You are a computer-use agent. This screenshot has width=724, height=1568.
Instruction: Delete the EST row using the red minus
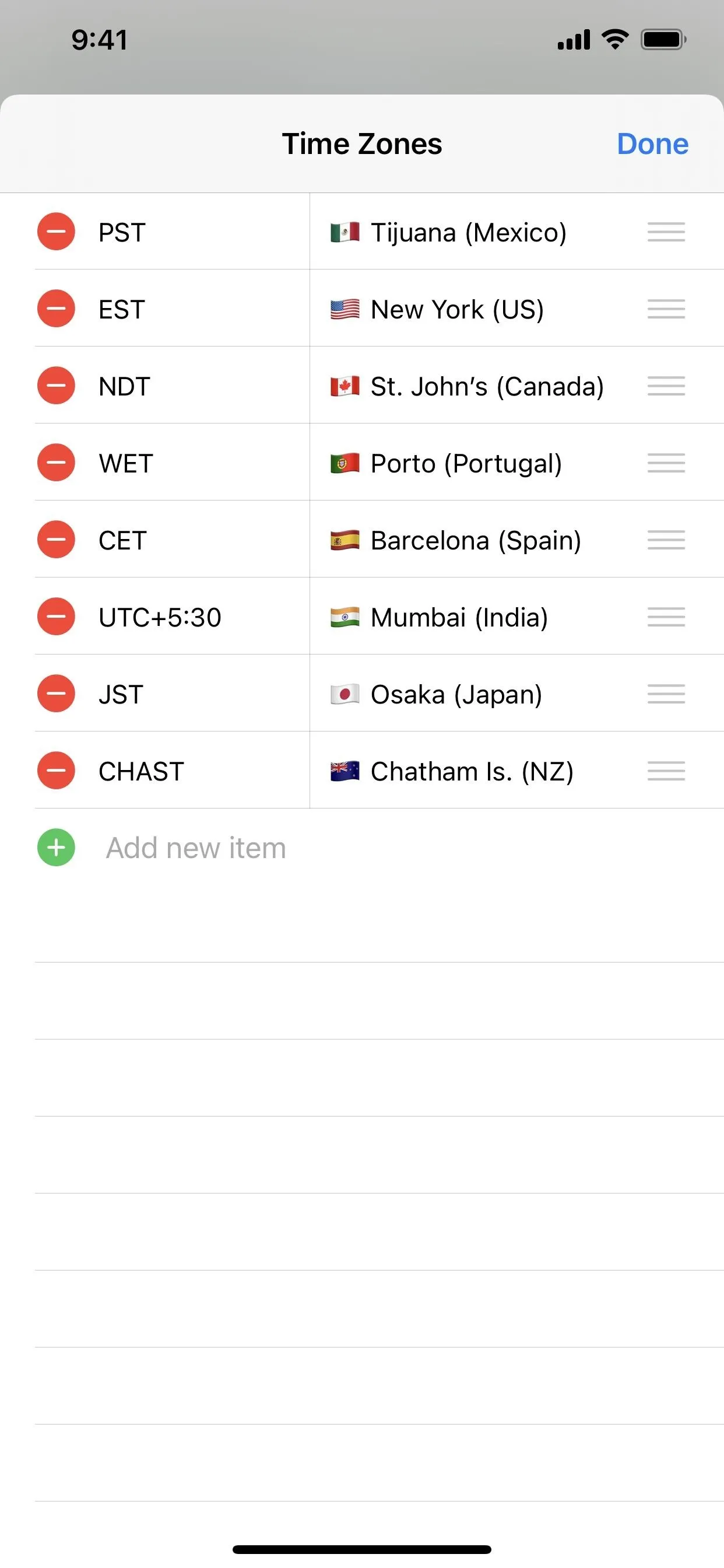coord(56,309)
